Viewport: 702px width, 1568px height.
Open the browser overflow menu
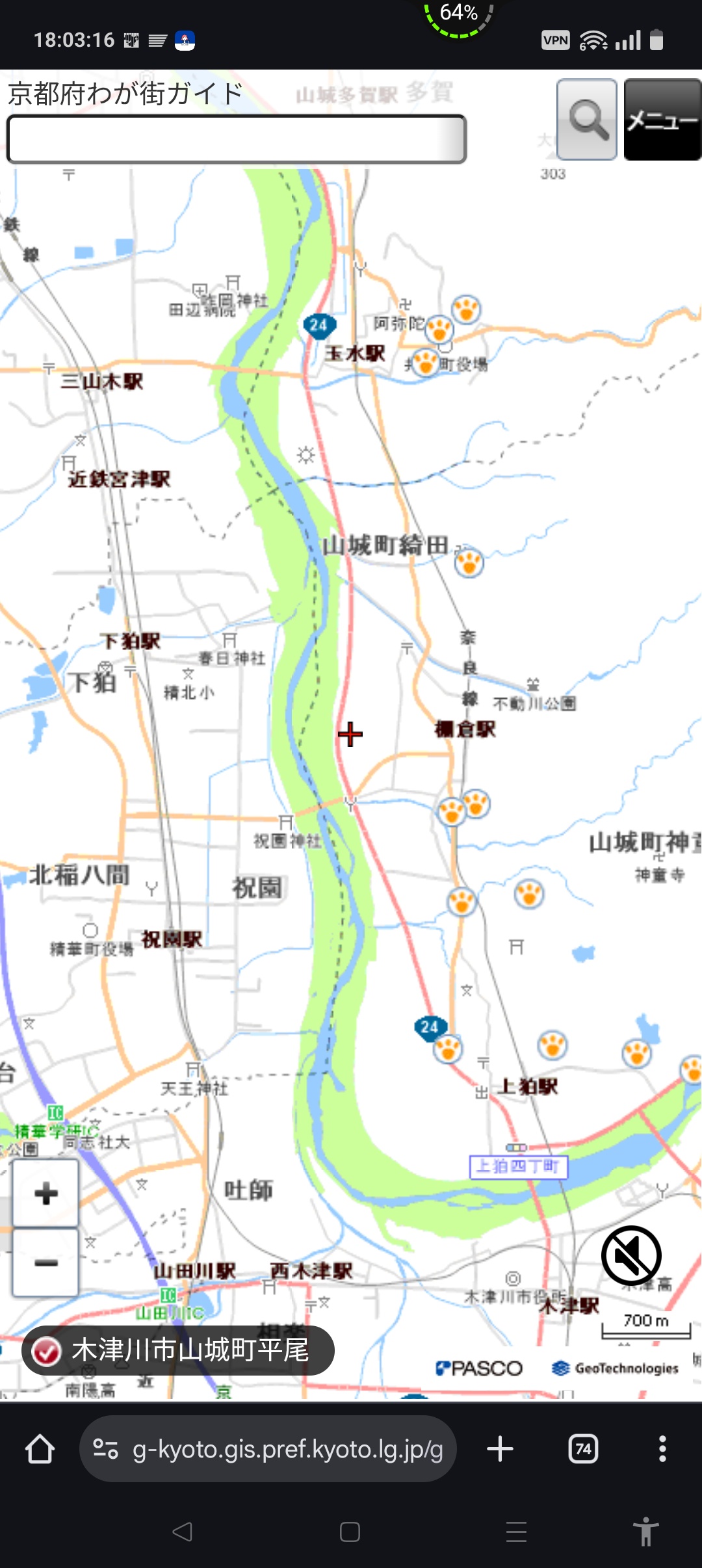(x=662, y=1449)
